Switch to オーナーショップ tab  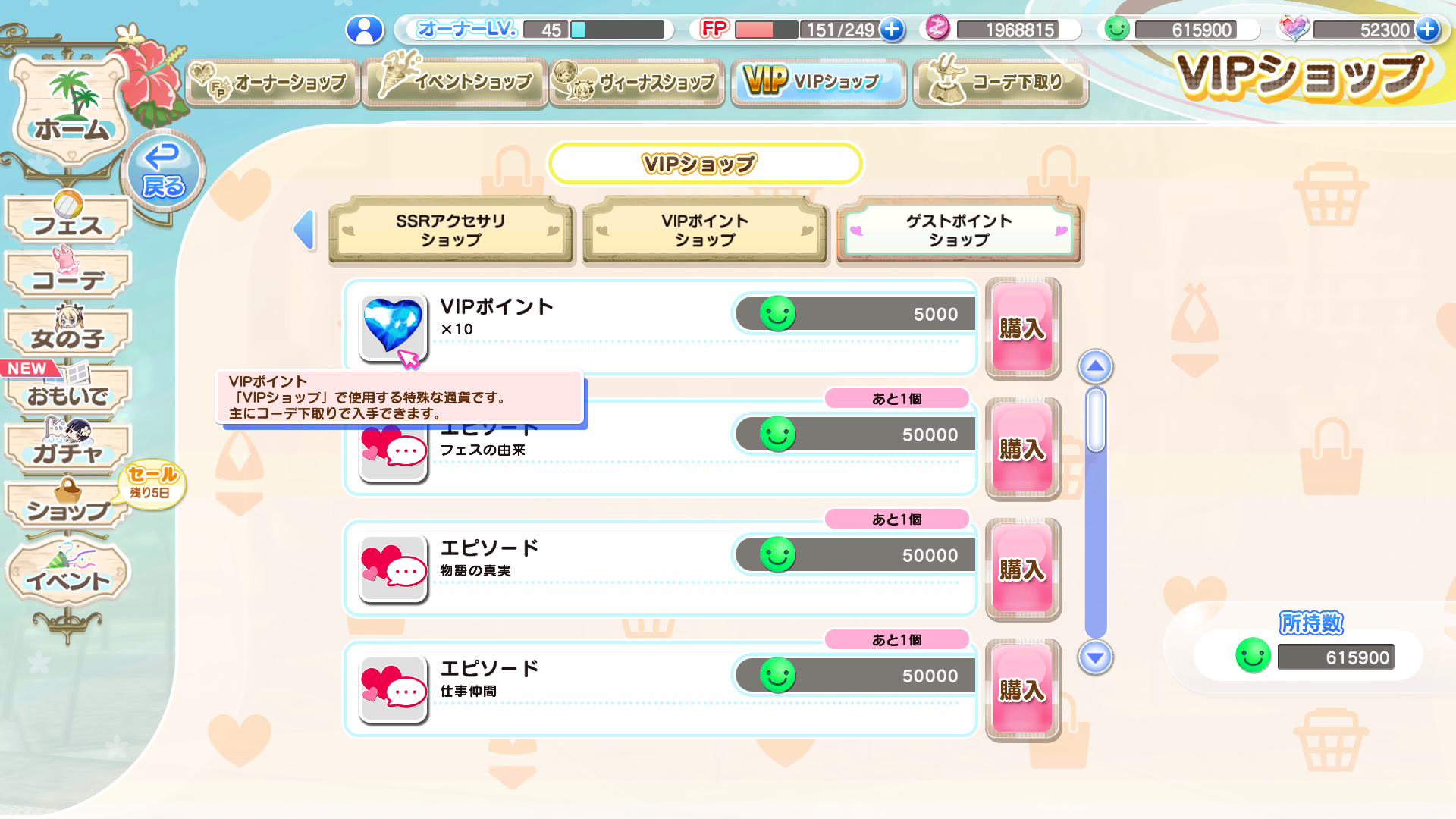[x=273, y=82]
